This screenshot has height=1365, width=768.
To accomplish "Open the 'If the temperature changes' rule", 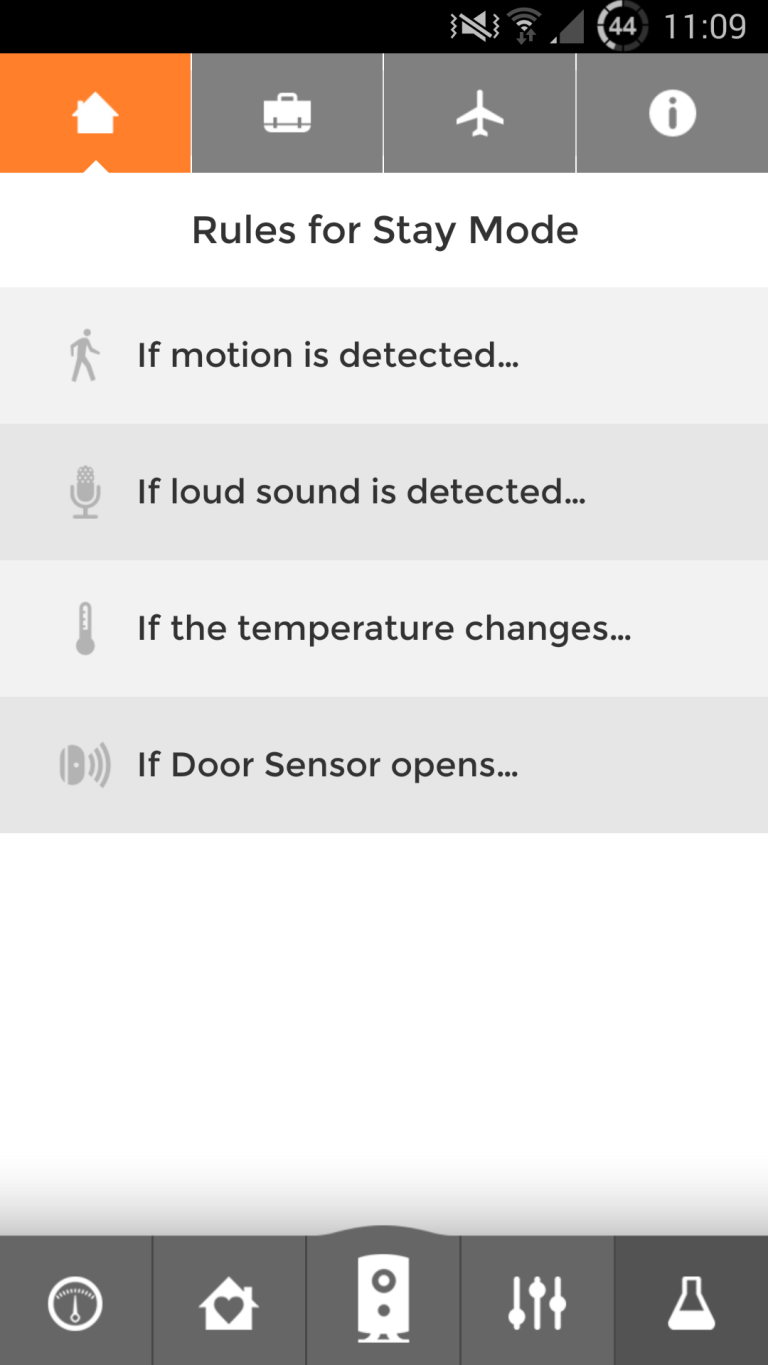I will pos(384,629).
